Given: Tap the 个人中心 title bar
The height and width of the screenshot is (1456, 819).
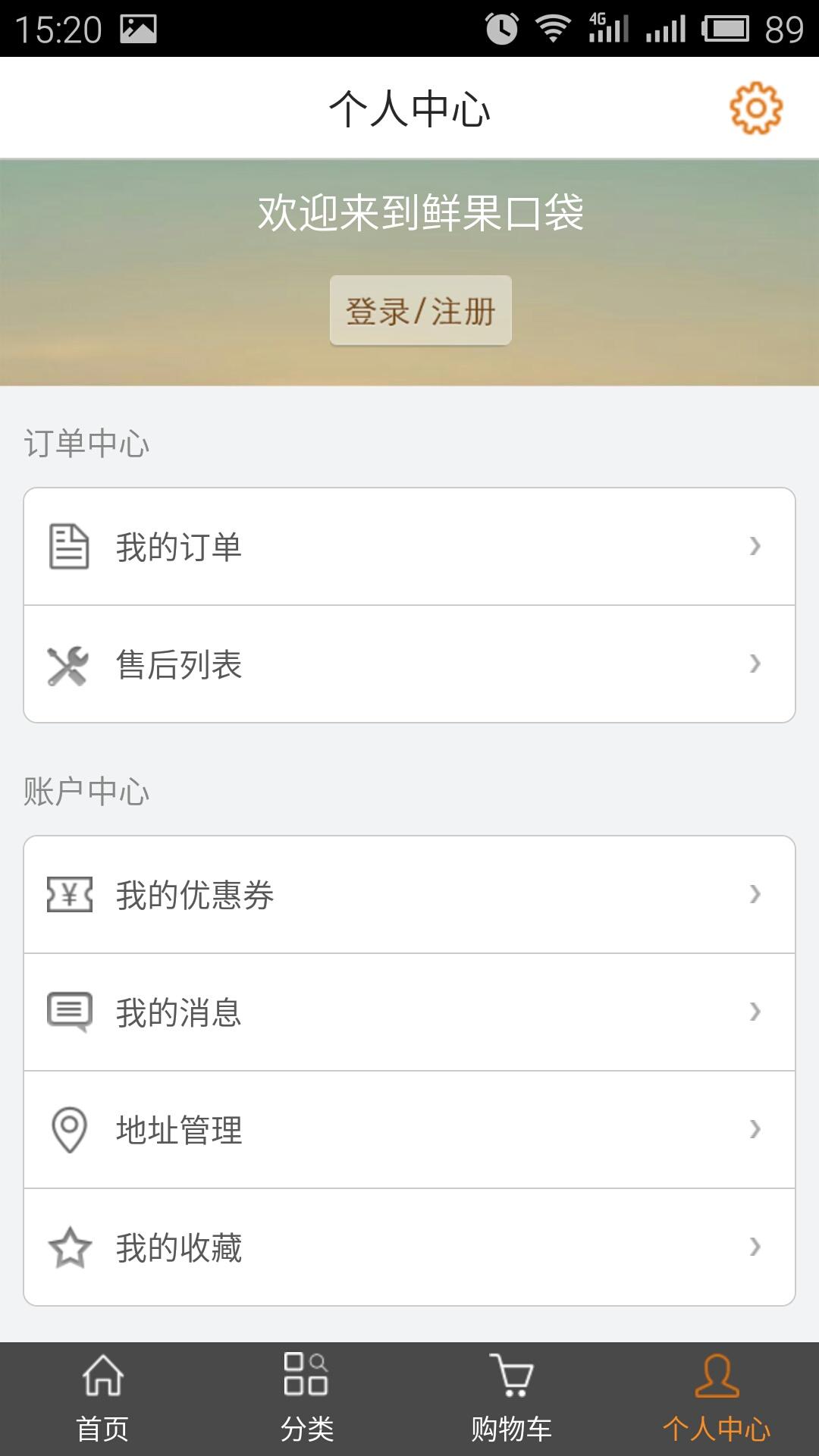Looking at the screenshot, I should (x=409, y=108).
